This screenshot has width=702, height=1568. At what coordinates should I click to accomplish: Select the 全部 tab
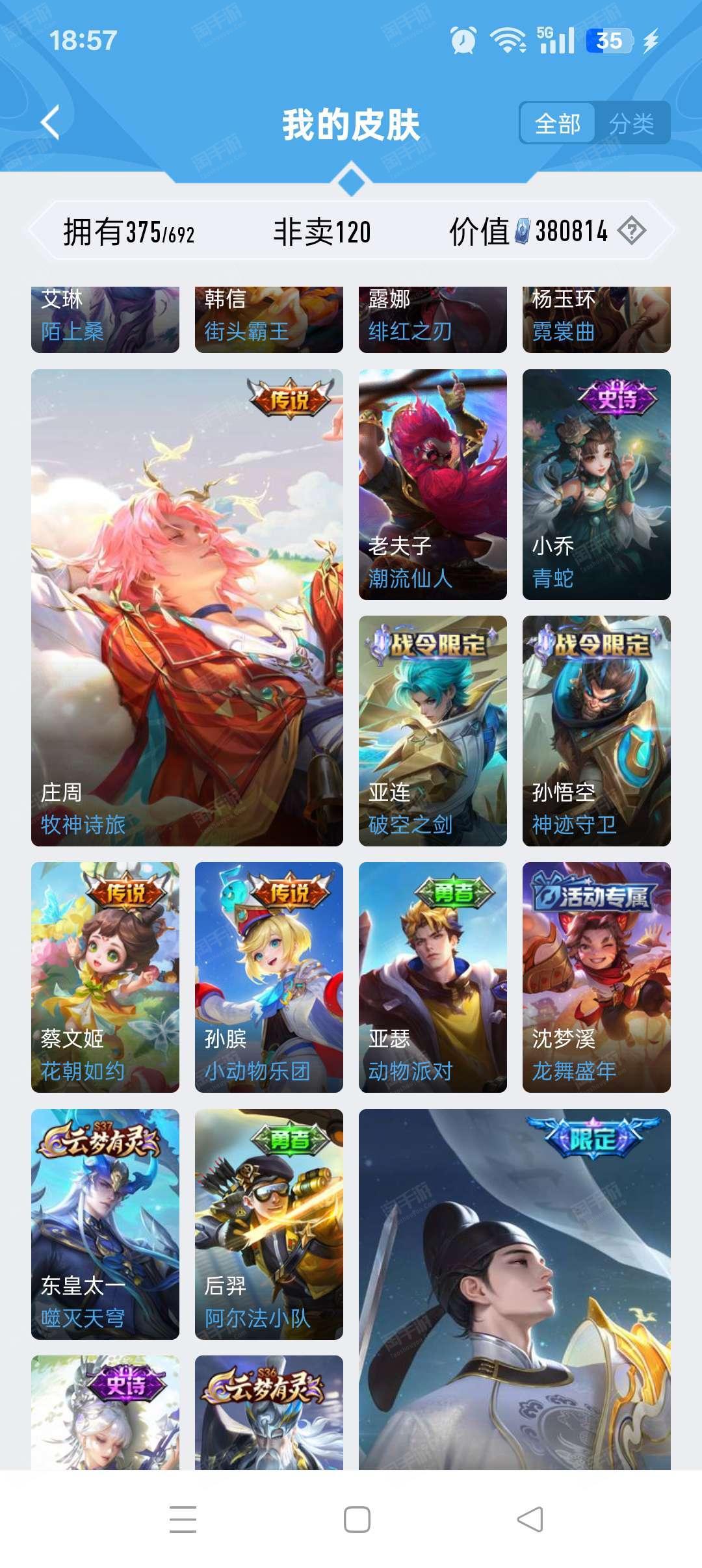point(558,123)
